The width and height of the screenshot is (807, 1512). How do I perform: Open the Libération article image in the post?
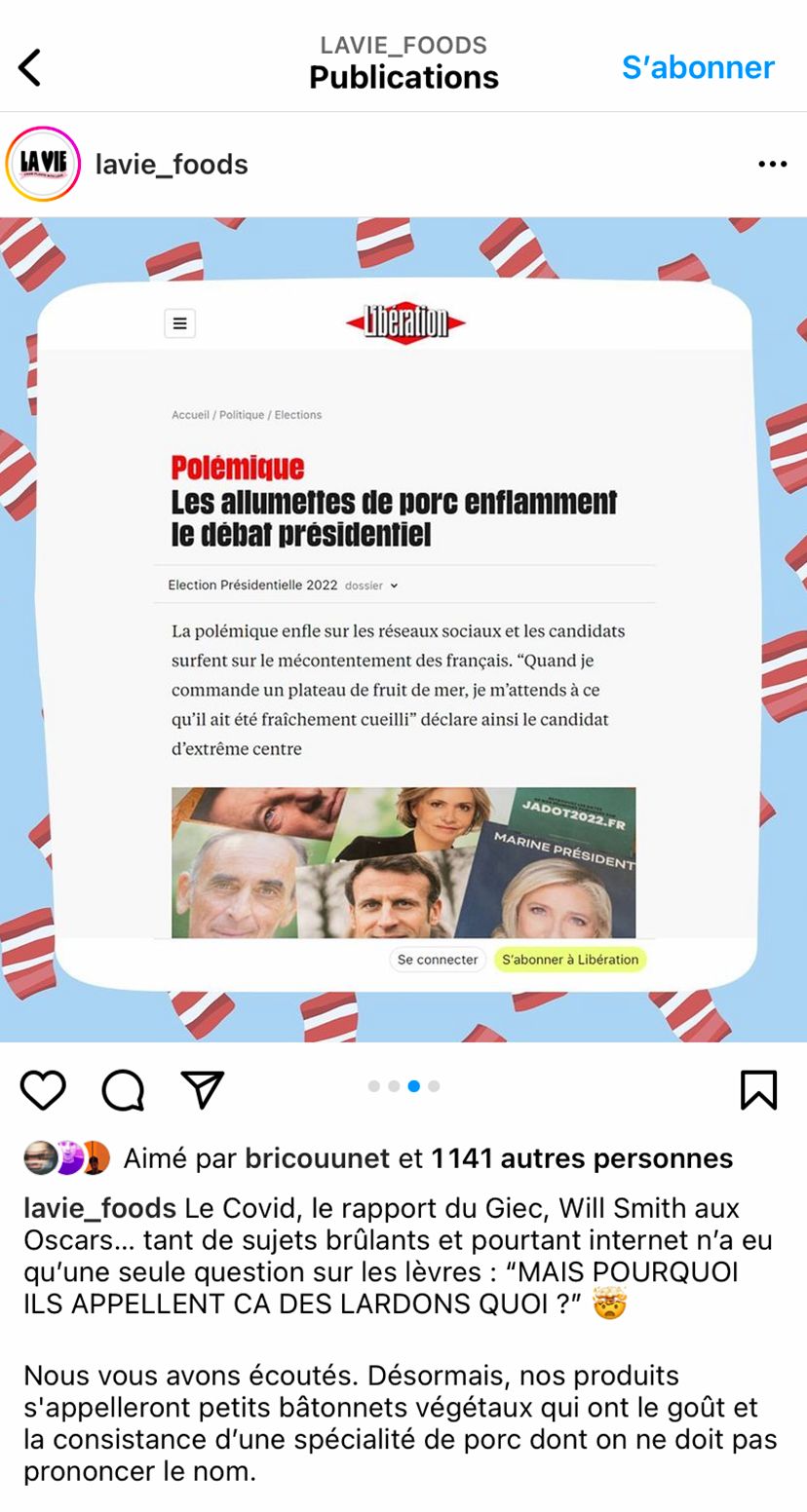tap(403, 629)
